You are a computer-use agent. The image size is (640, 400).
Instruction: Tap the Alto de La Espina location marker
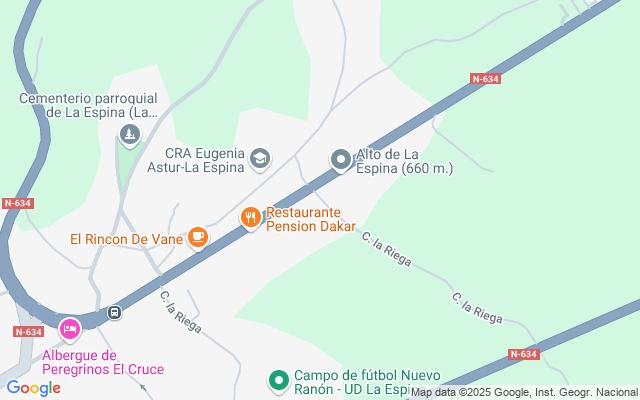pyautogui.click(x=341, y=160)
